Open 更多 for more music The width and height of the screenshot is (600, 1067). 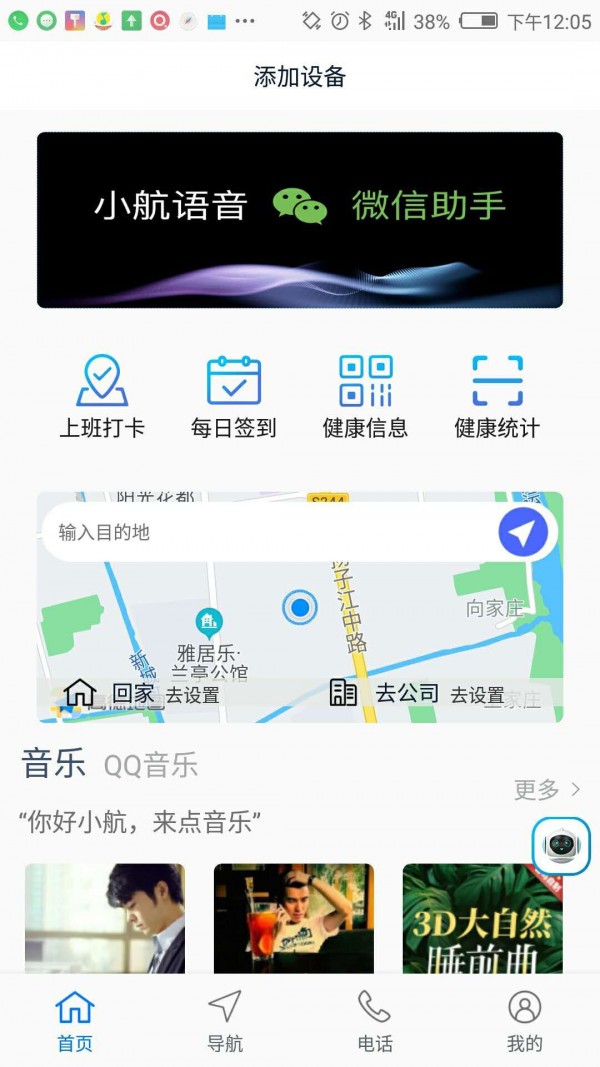(x=546, y=790)
